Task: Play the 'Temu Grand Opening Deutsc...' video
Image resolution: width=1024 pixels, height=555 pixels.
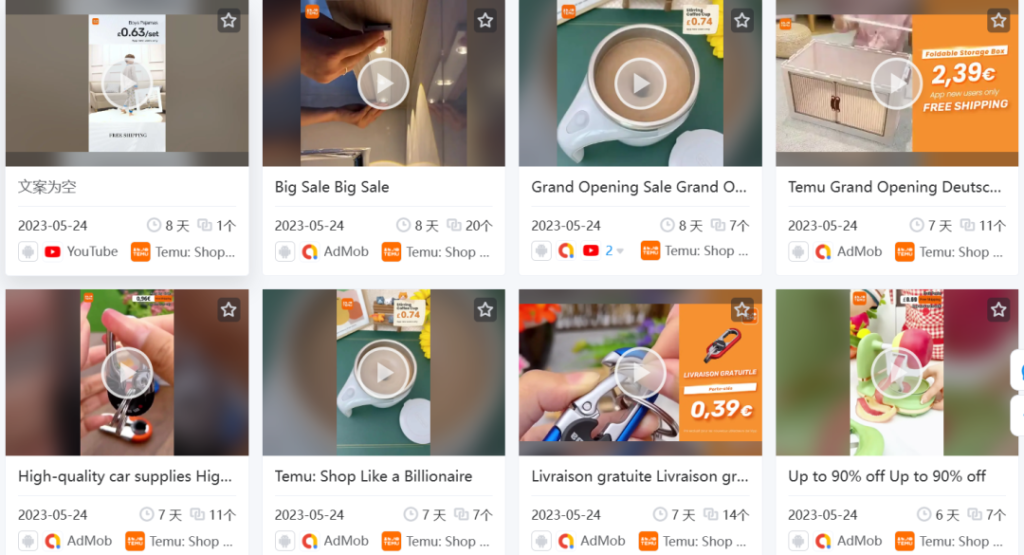Action: [x=897, y=83]
